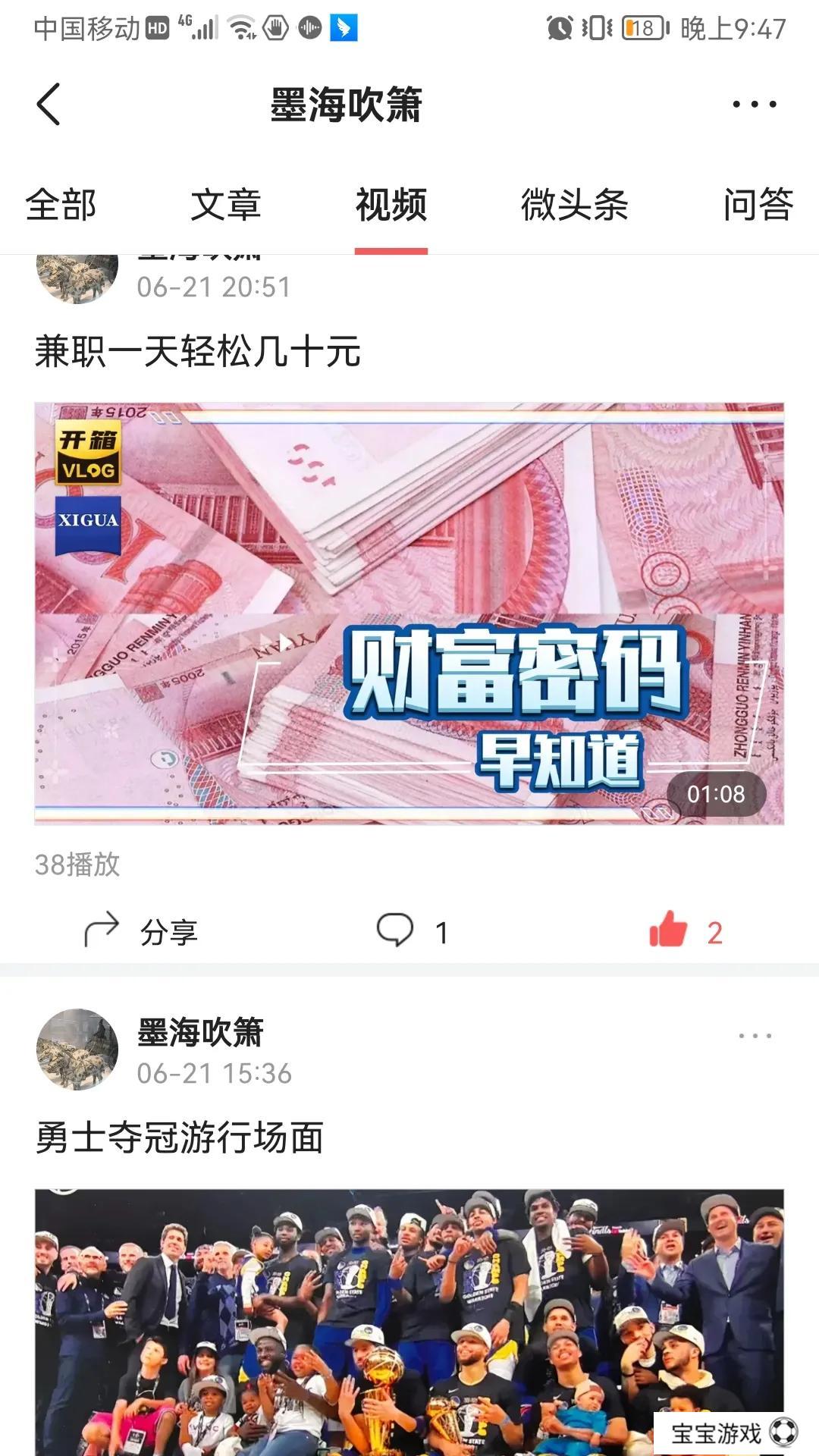The height and width of the screenshot is (1456, 819).
Task: Play the 勇士夺冠游行场面 video
Action: click(x=409, y=1319)
